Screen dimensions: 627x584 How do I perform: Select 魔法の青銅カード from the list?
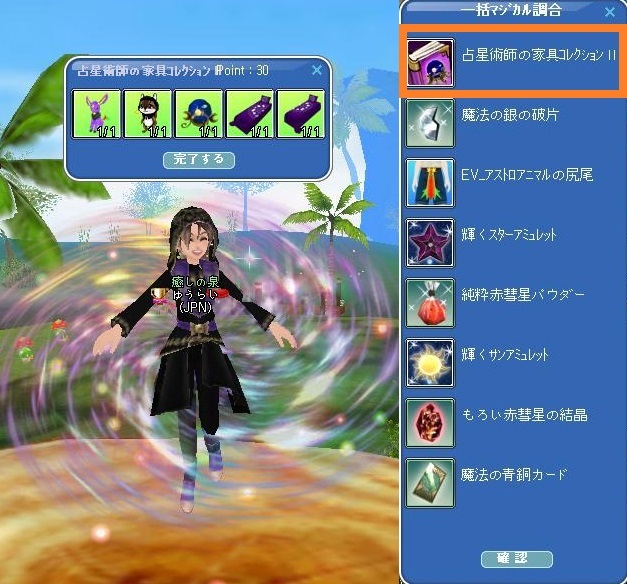(x=512, y=476)
